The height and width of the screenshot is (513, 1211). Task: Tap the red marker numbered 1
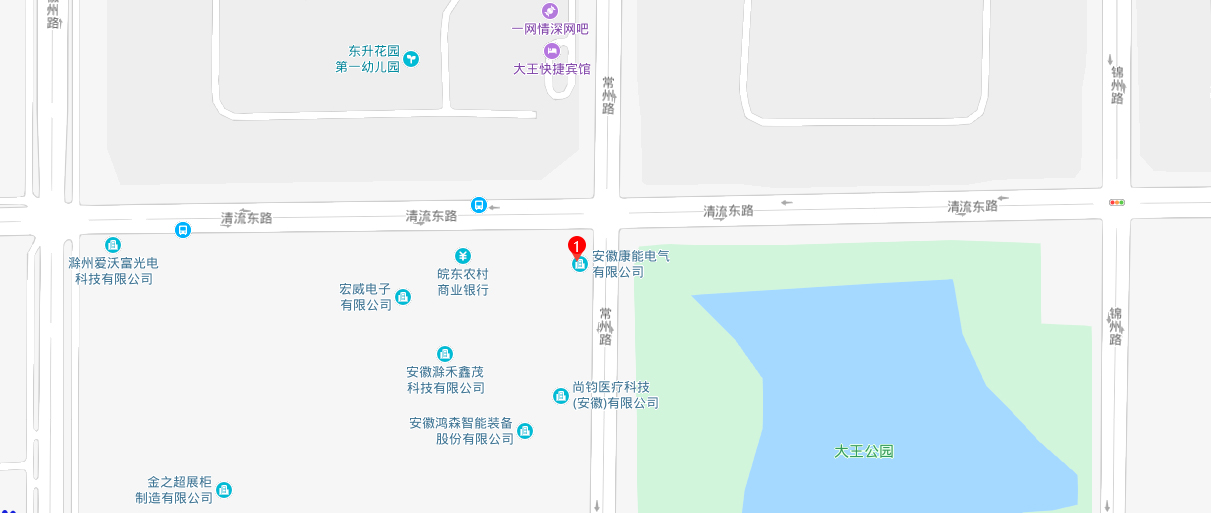576,245
